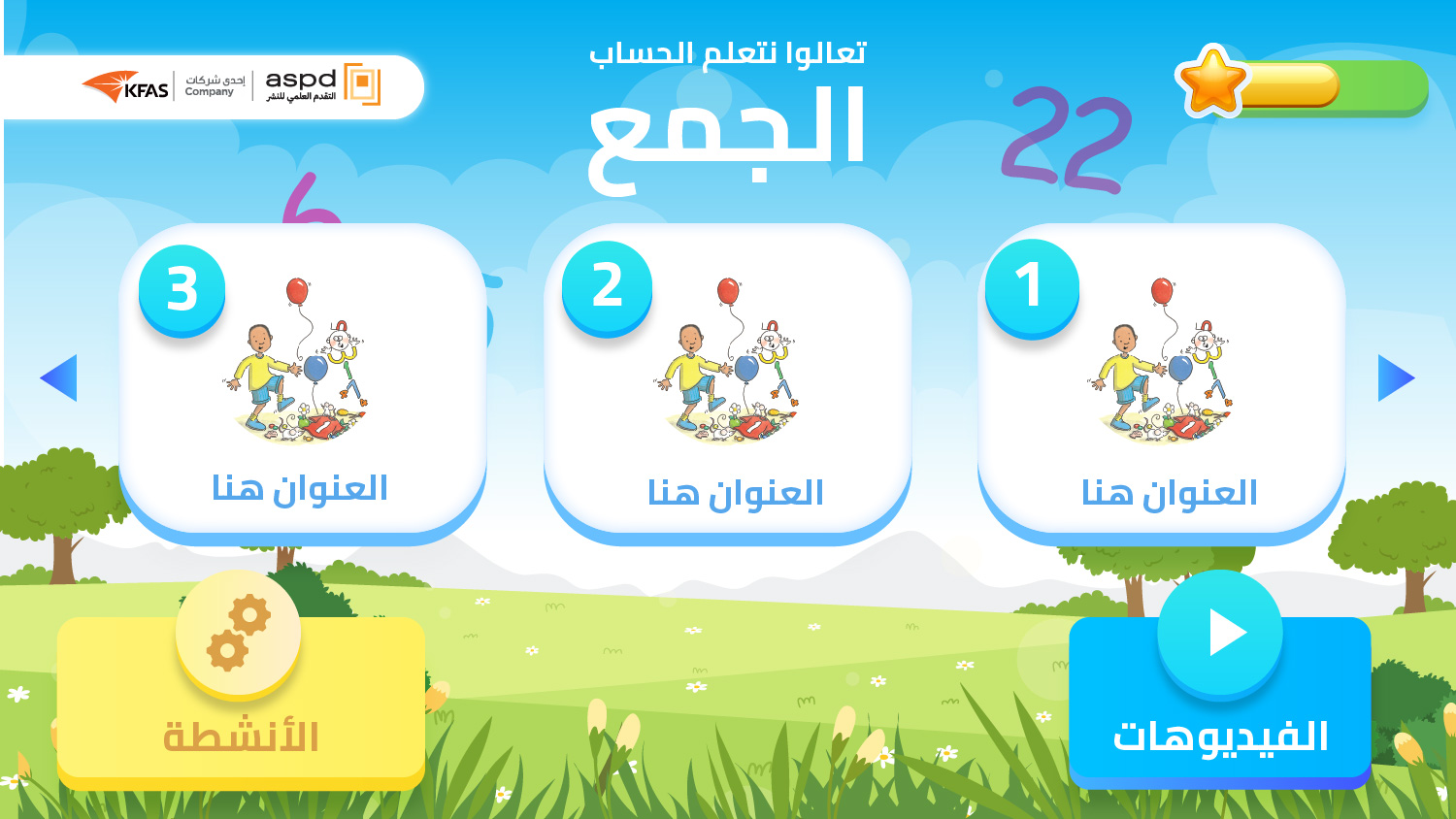Open lesson card number 2
Screen dimensions: 1456x819
coord(727,383)
